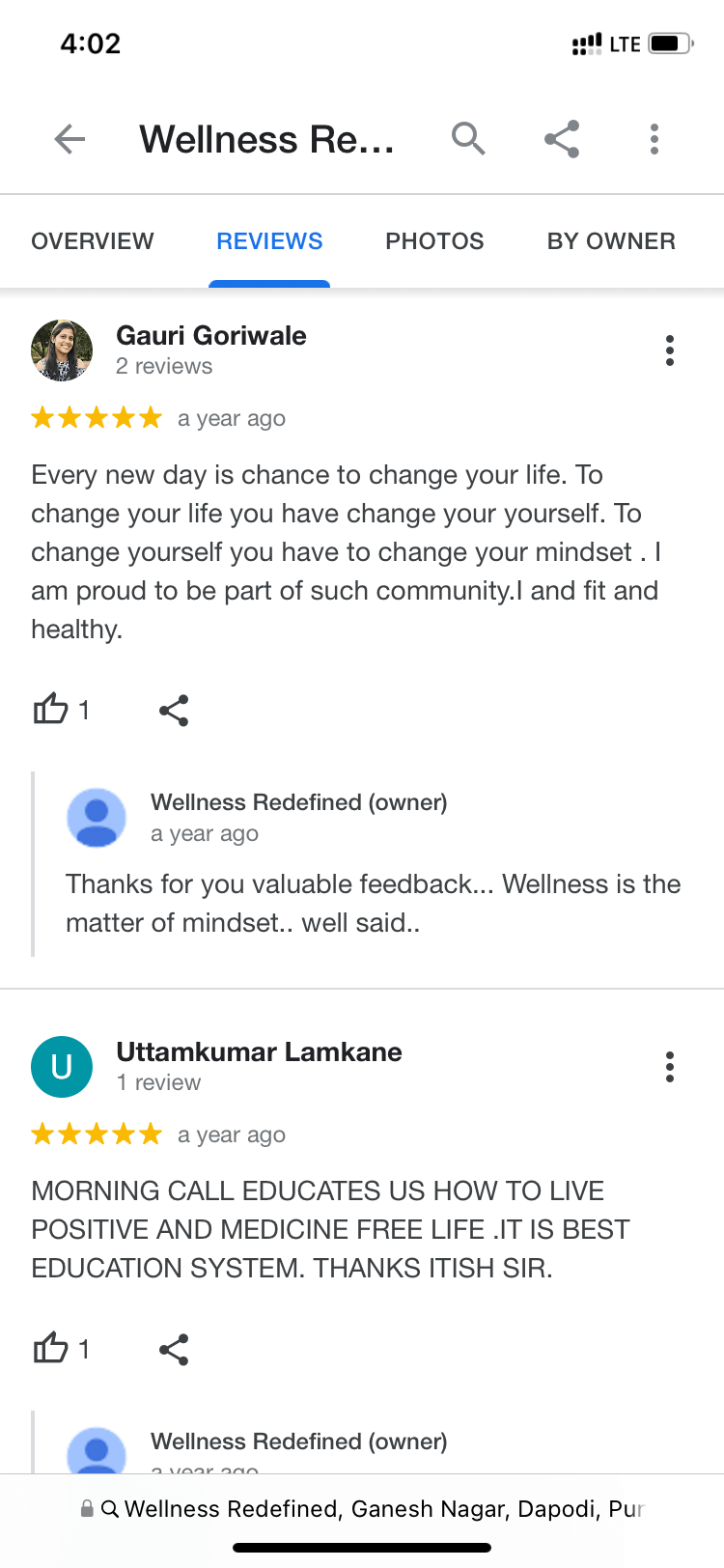724x1568 pixels.
Task: Open Gauri Goriwale's profile picture
Action: [x=62, y=350]
